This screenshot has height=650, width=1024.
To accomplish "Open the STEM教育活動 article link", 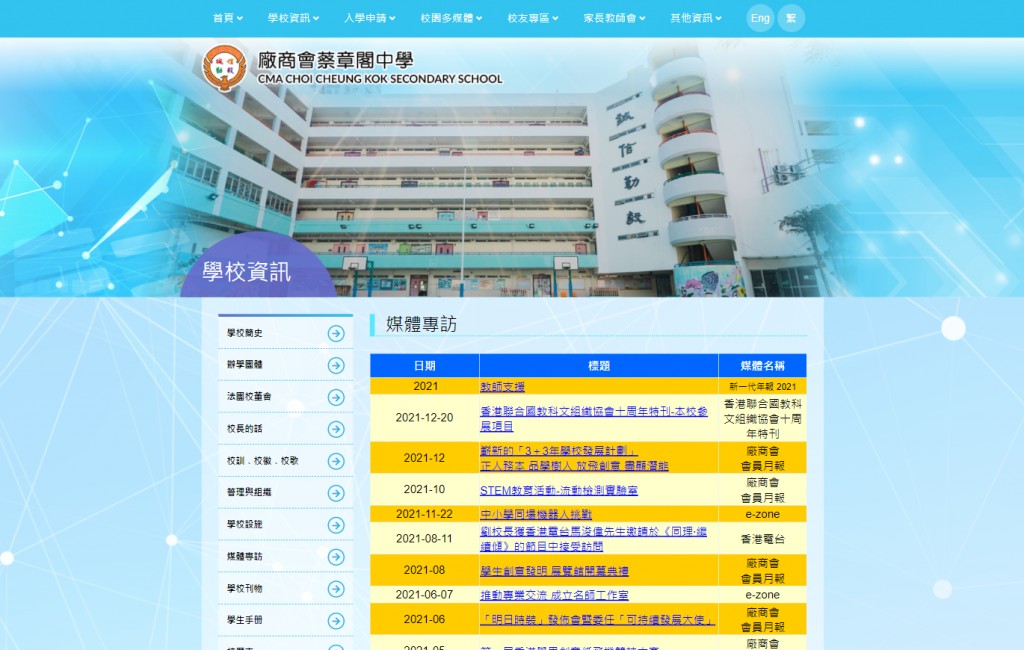I will [x=558, y=490].
